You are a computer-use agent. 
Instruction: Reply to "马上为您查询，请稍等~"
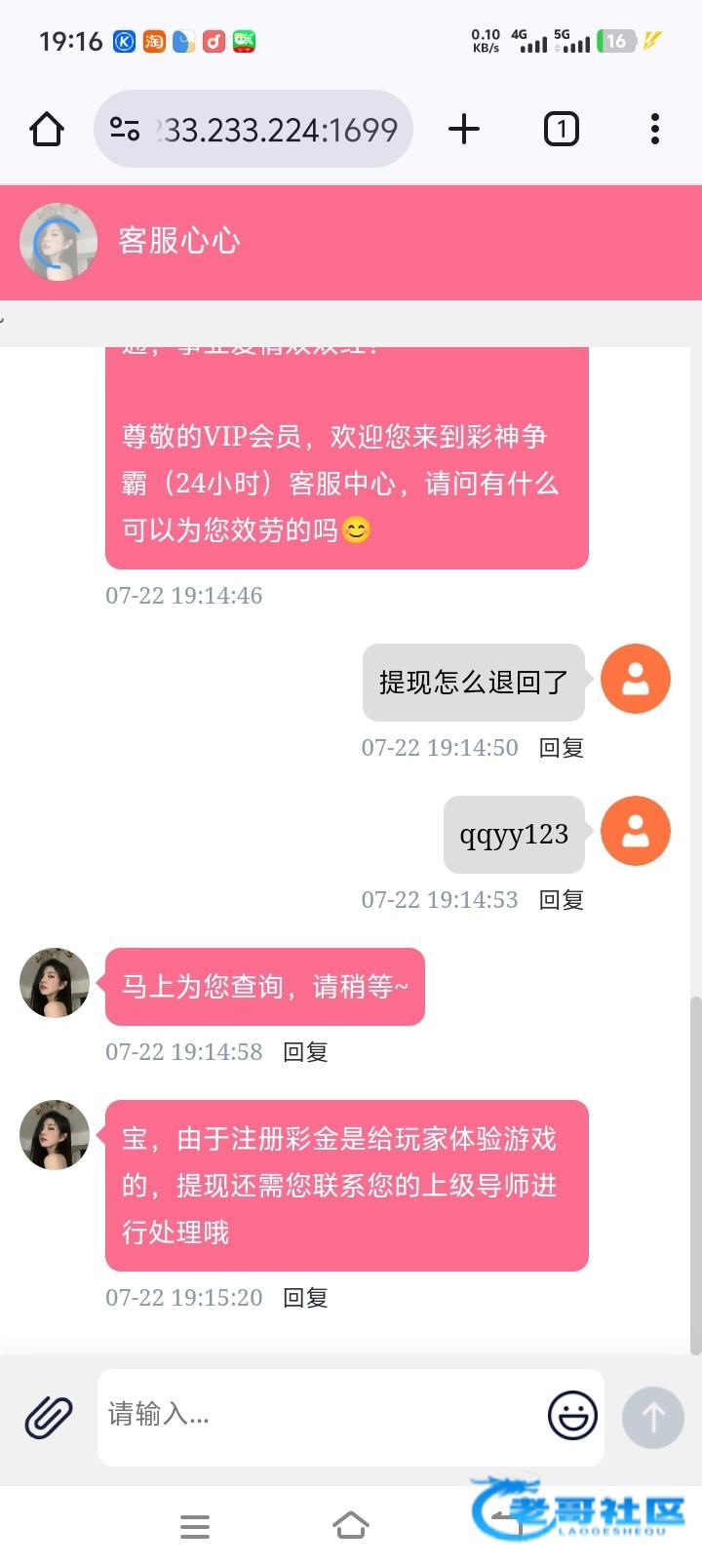pyautogui.click(x=305, y=1052)
